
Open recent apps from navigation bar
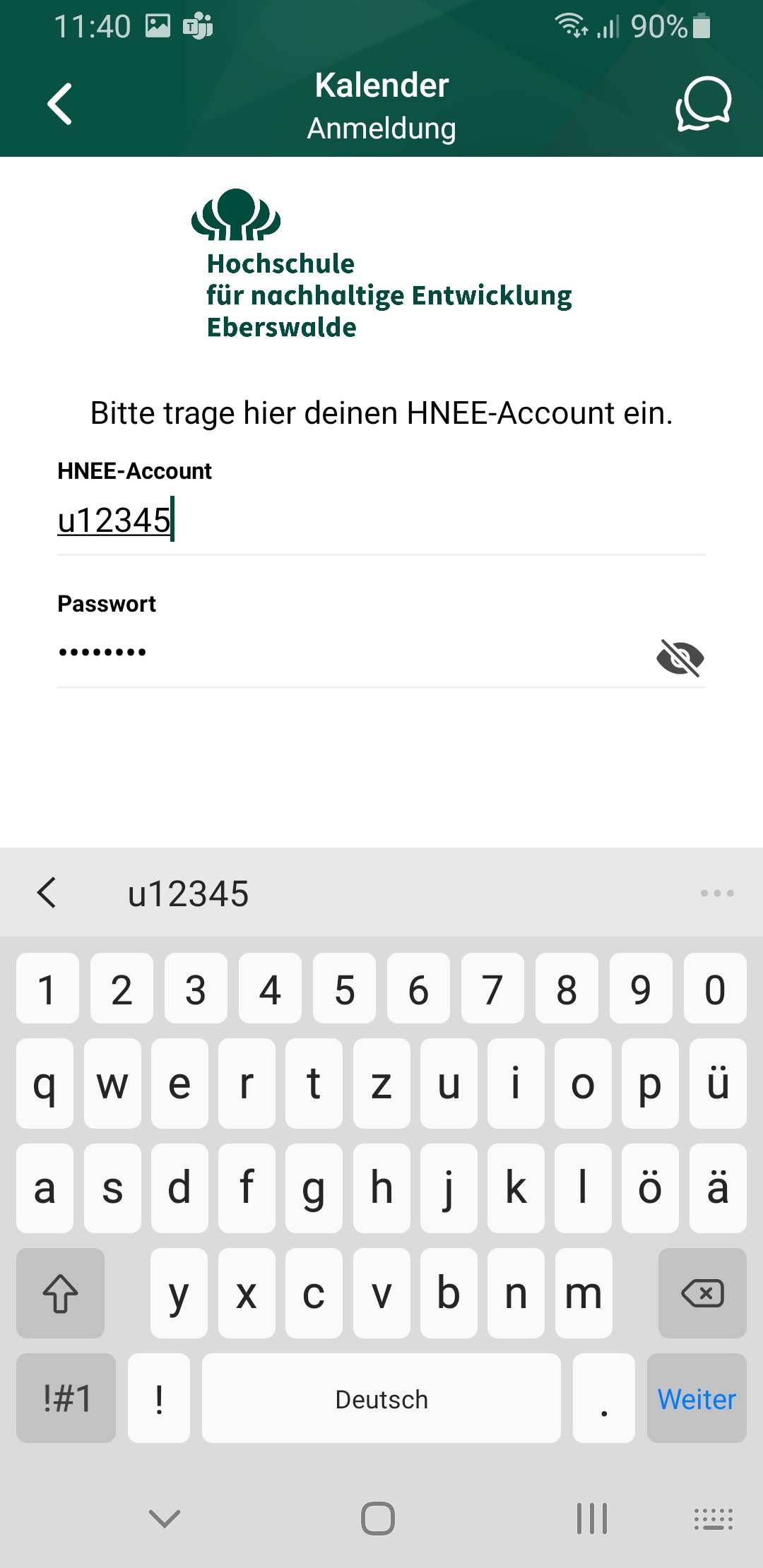coord(591,1518)
